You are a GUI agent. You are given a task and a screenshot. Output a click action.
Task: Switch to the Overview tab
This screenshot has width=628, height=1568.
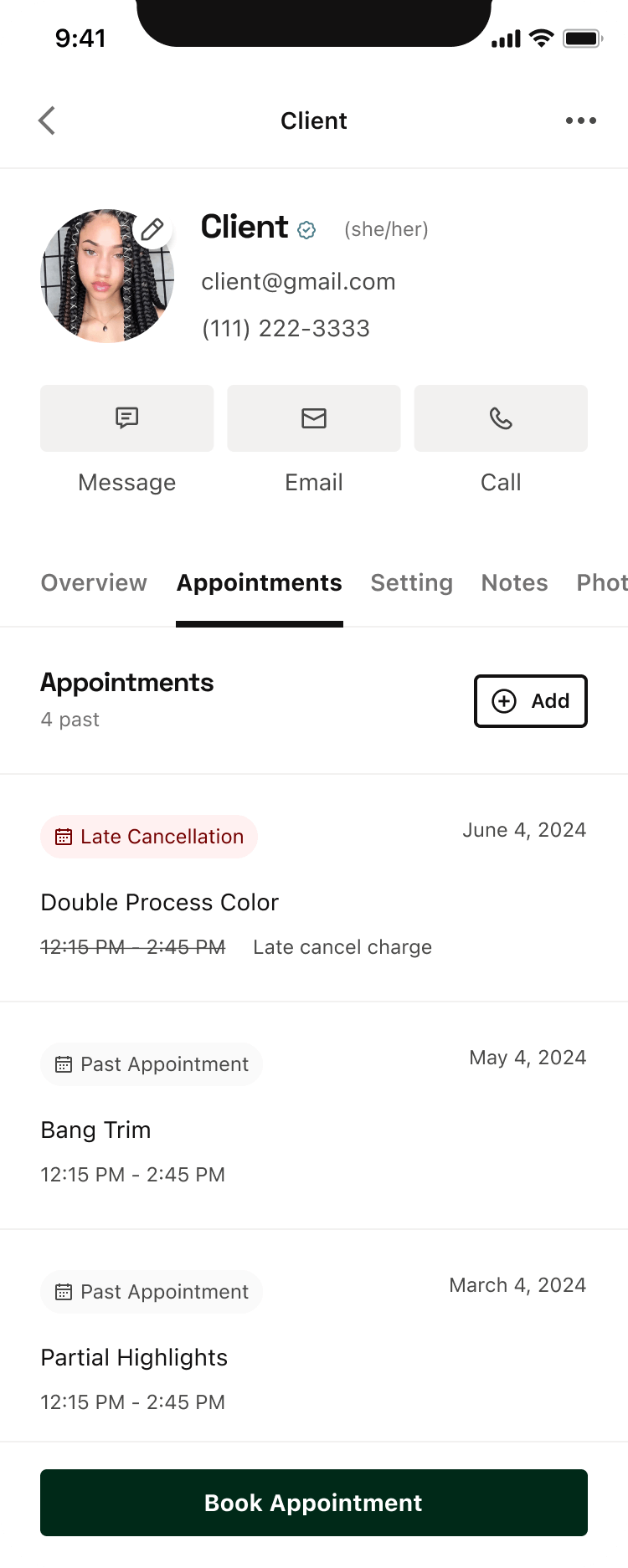[94, 583]
